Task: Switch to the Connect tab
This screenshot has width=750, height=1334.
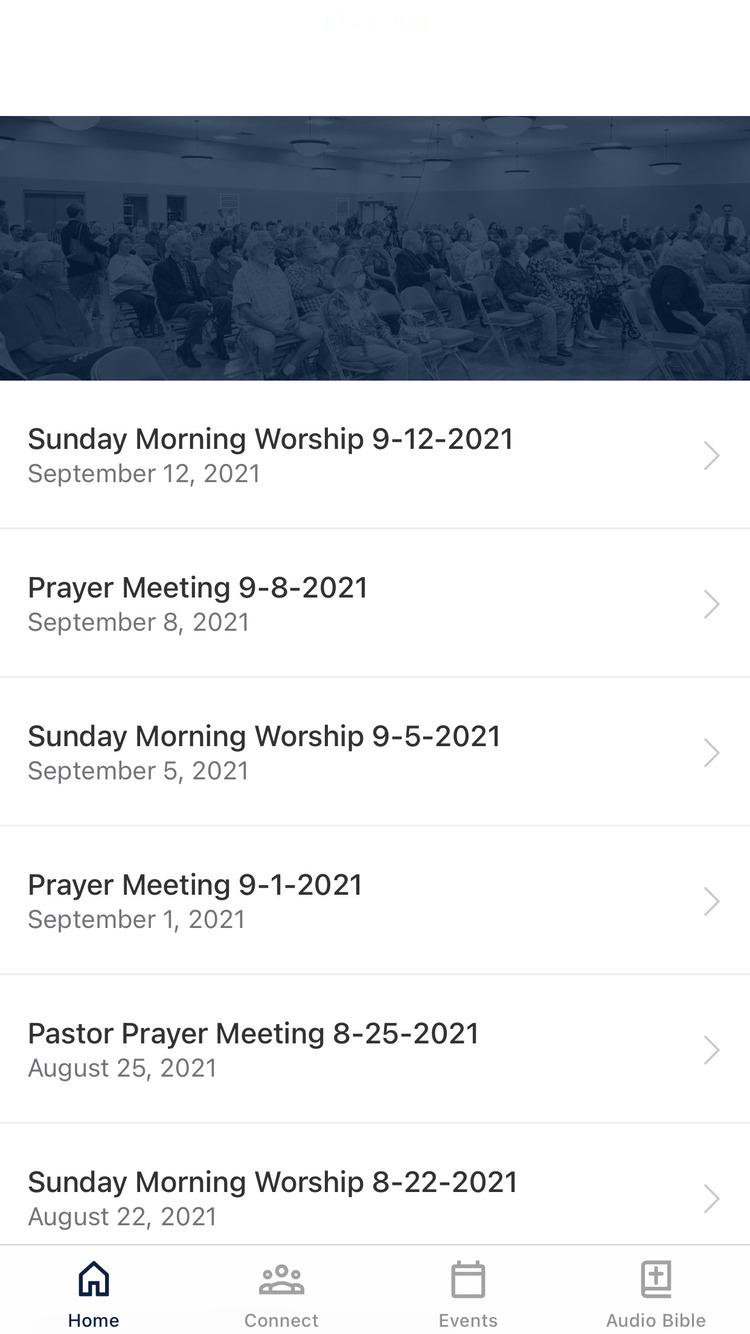Action: pyautogui.click(x=281, y=1294)
